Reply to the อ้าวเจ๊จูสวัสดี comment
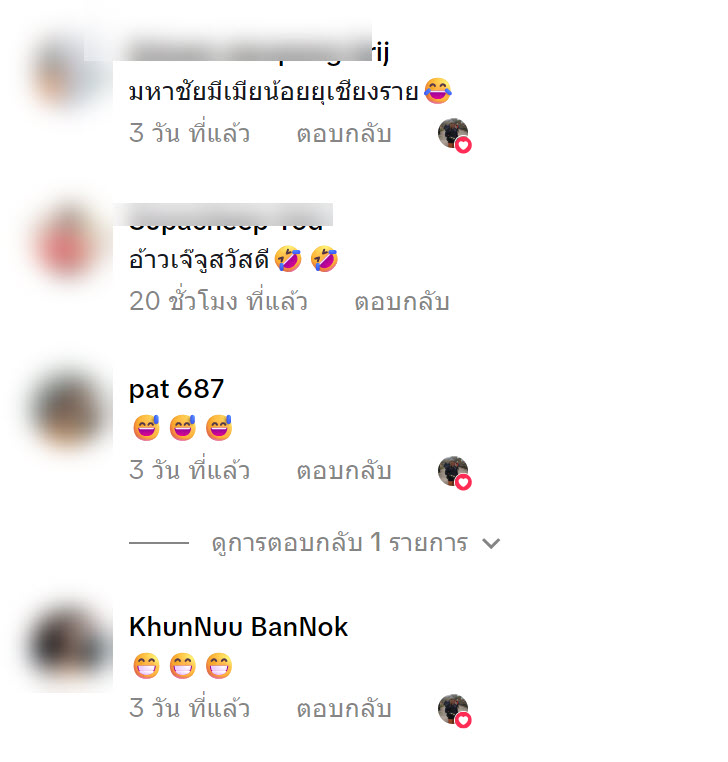728x762 pixels. (401, 302)
